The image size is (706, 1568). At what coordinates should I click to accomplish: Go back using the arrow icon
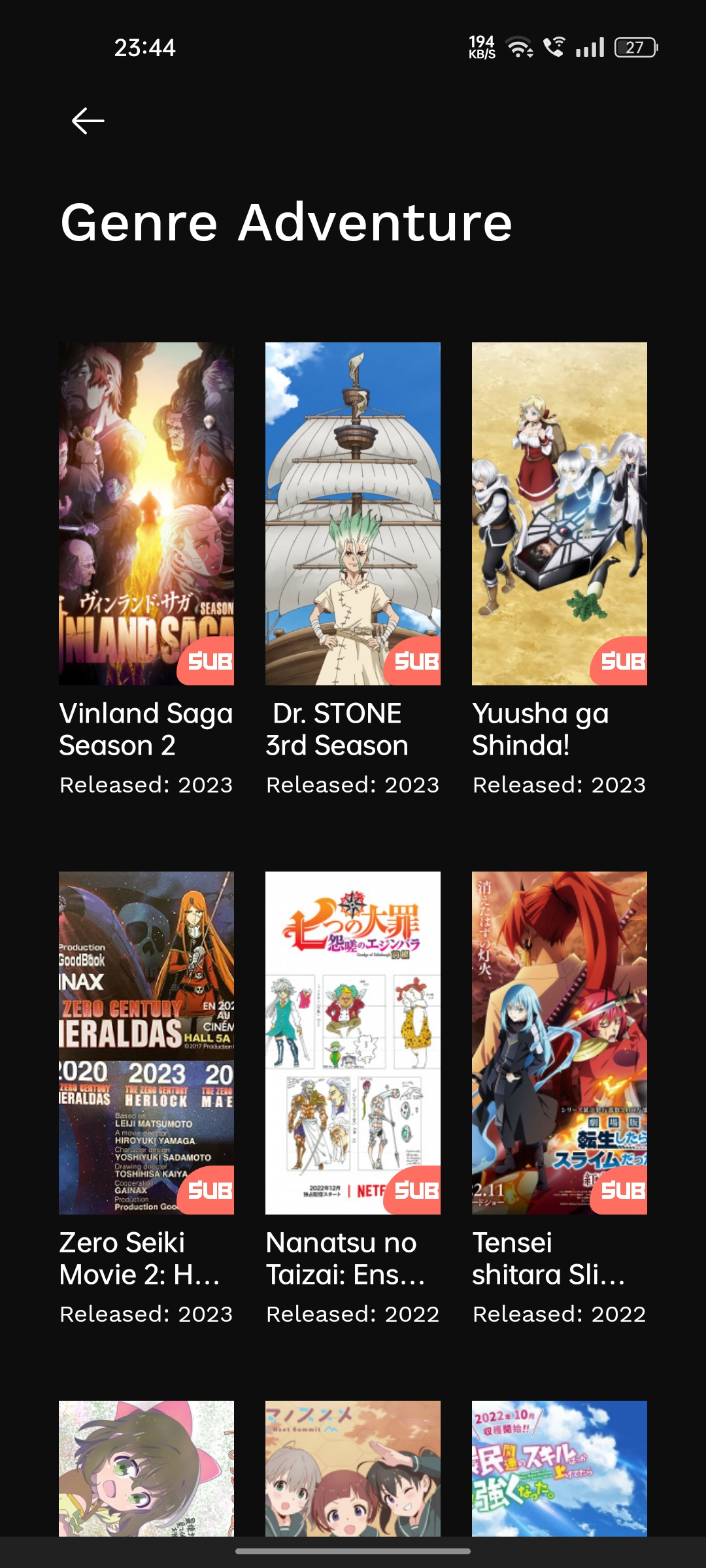click(x=88, y=121)
